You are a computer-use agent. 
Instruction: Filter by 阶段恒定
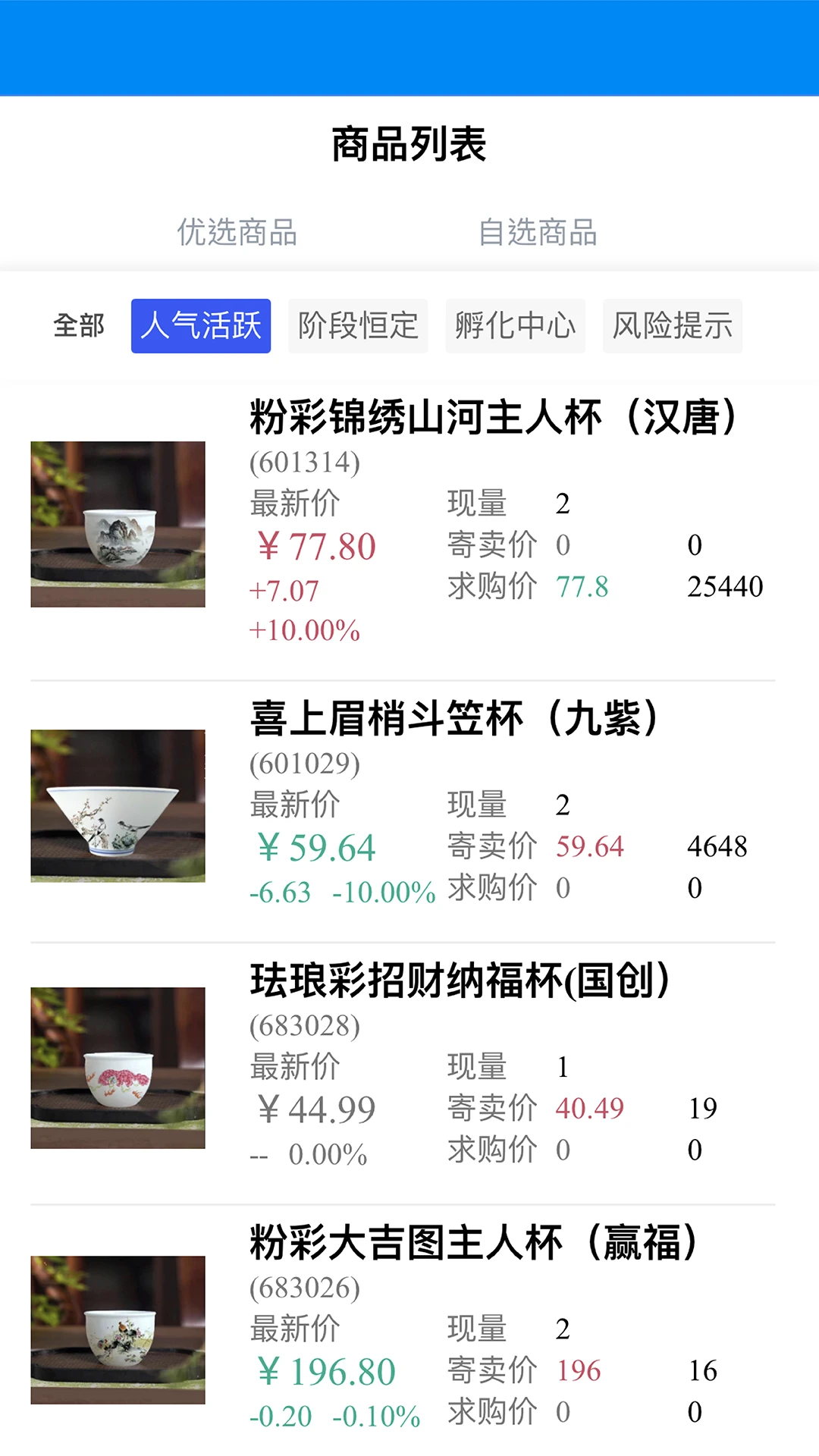pyautogui.click(x=358, y=326)
